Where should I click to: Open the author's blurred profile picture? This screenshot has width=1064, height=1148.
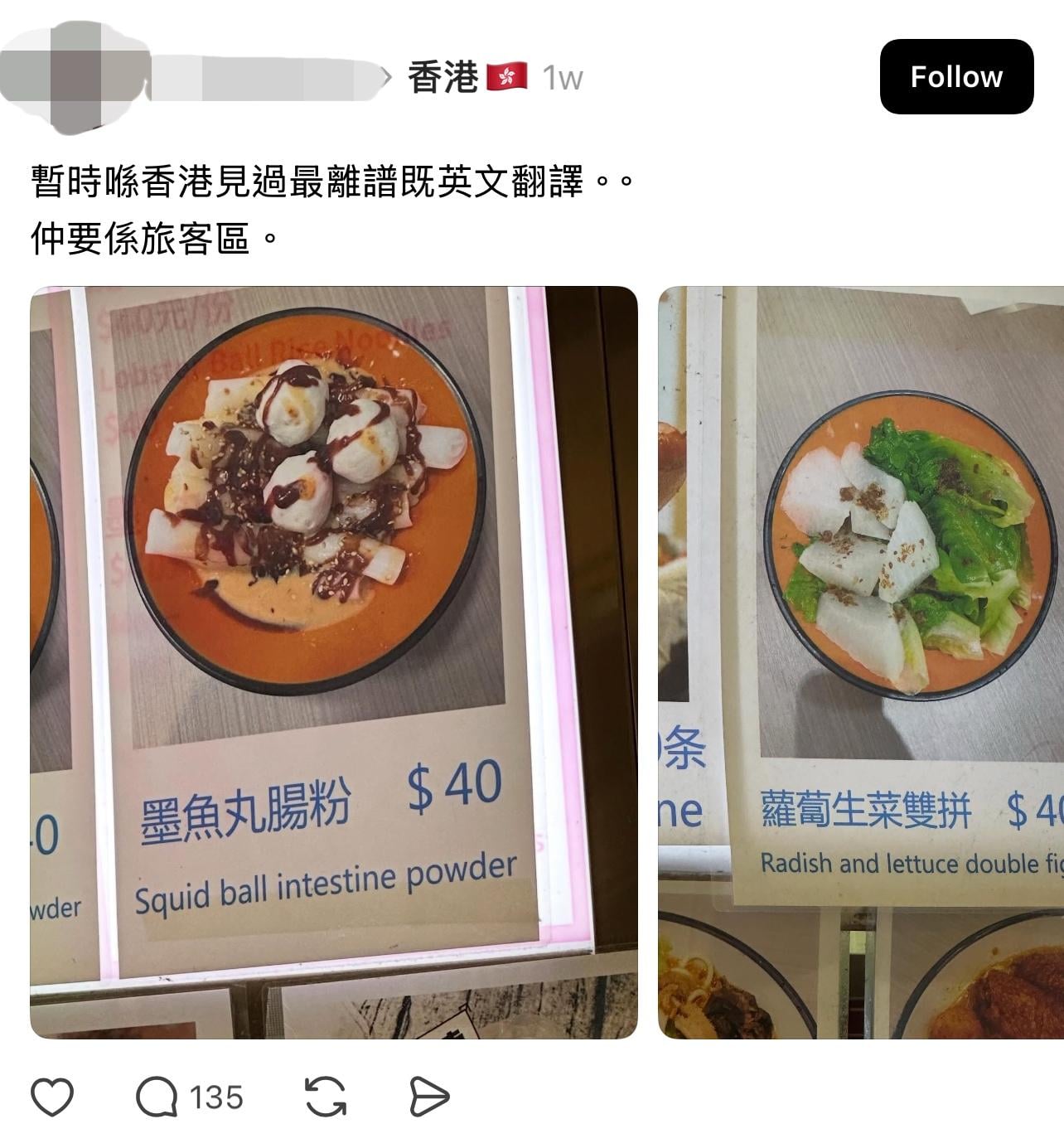point(75,75)
